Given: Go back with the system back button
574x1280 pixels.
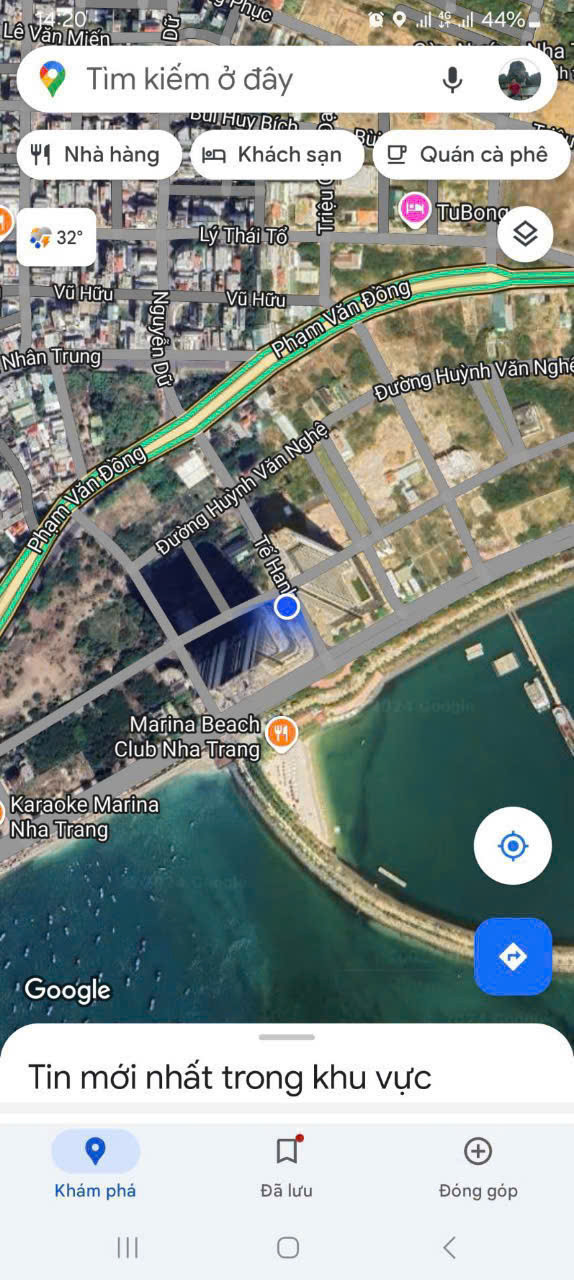Looking at the screenshot, I should 449,1247.
